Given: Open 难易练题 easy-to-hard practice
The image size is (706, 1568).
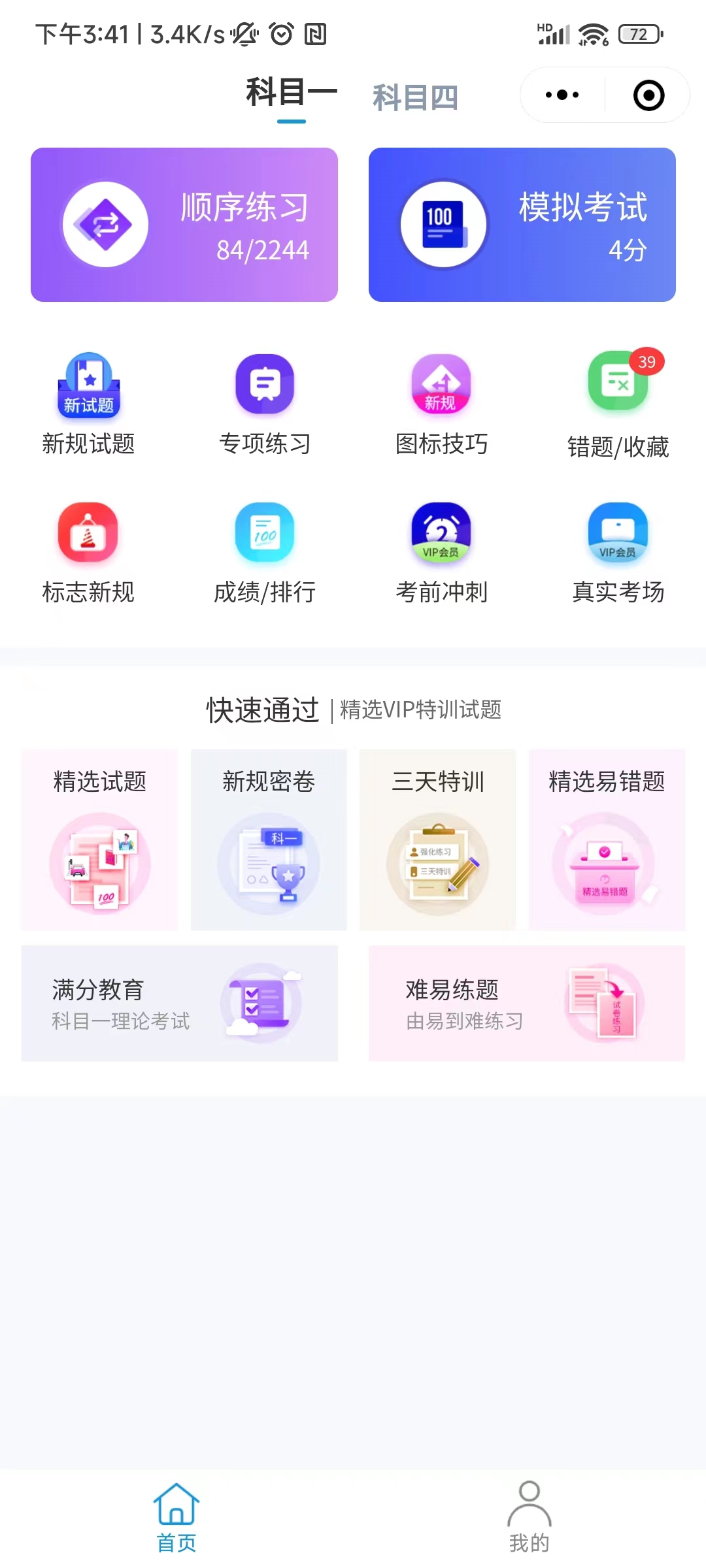Looking at the screenshot, I should pyautogui.click(x=527, y=1003).
